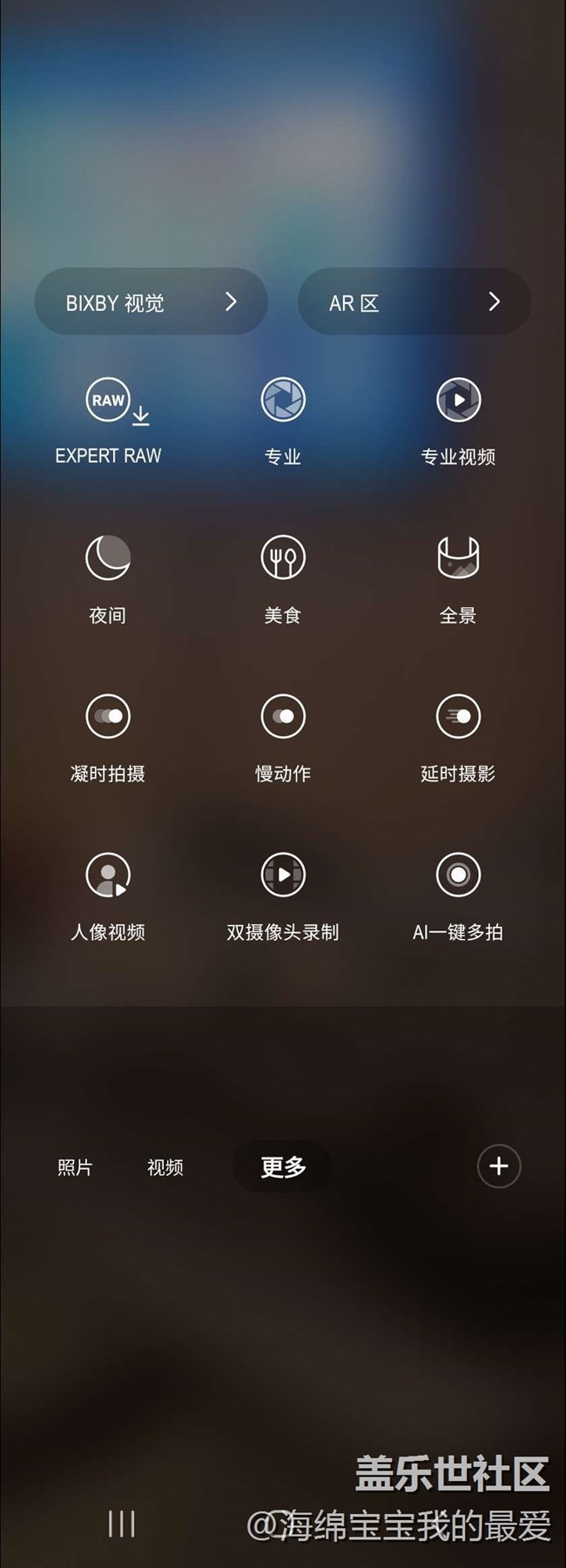Open the AR 区 section
This screenshot has height=1568, width=566.
click(414, 302)
